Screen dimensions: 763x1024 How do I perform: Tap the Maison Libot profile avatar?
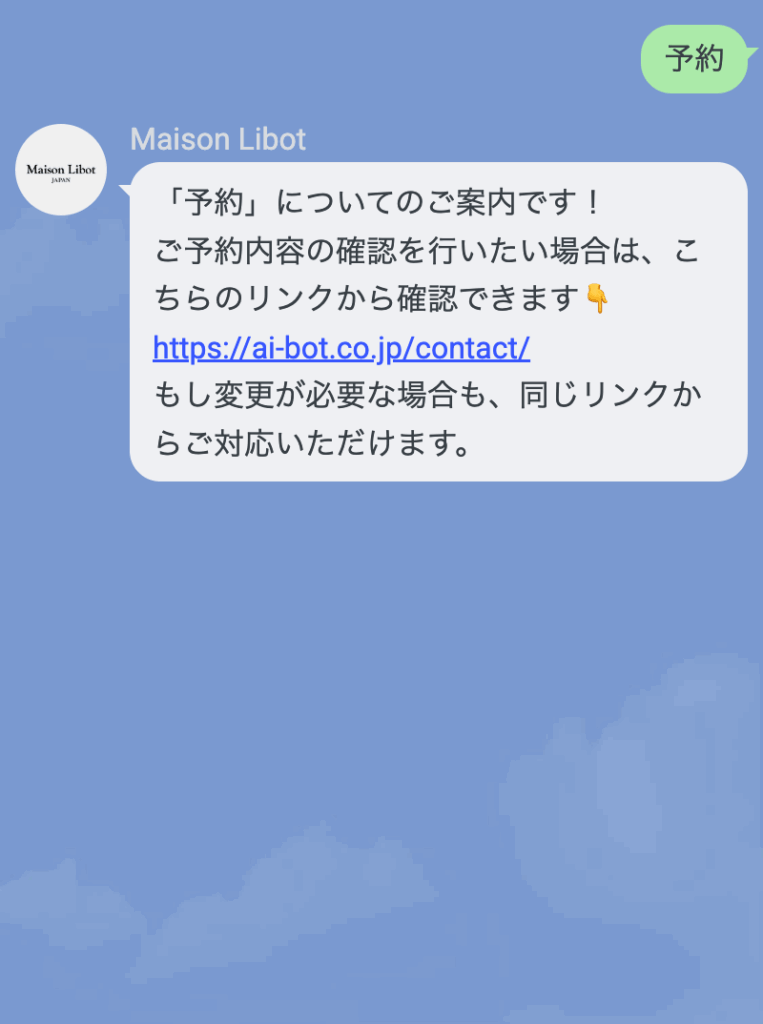61,170
